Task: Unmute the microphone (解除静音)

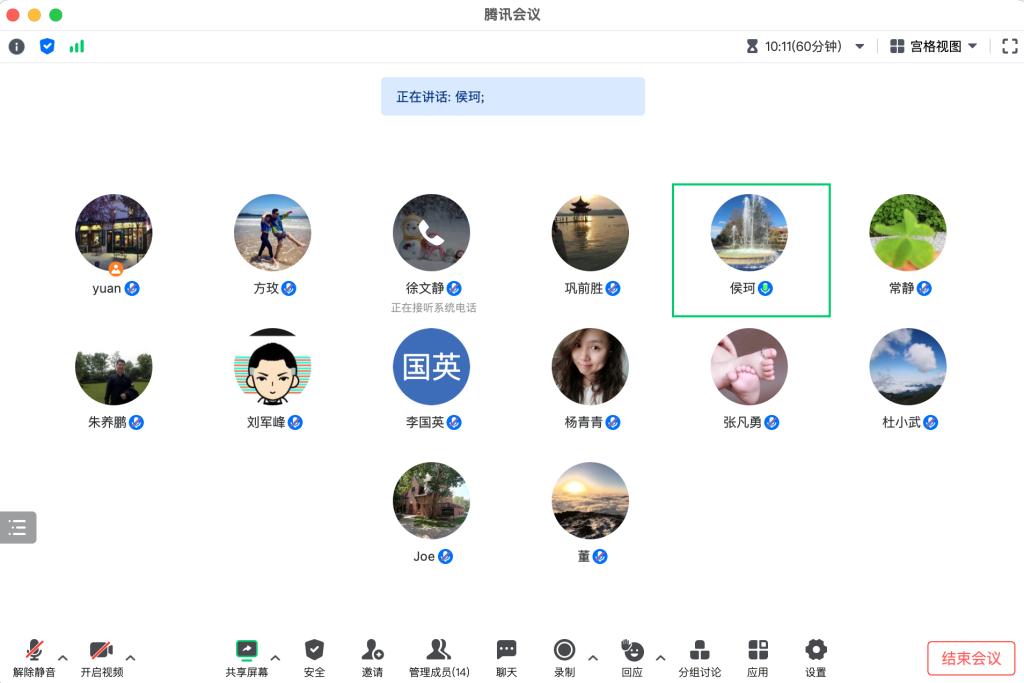Action: (34, 658)
